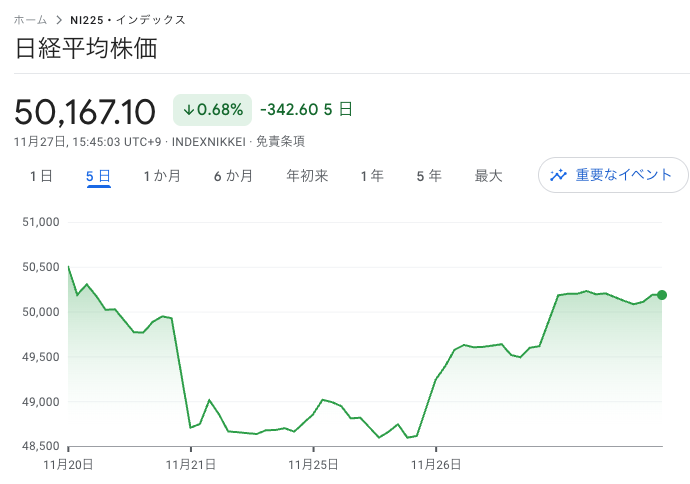Screen dimensions: 690x484
Task: Show the 5年 chart range
Action: (x=429, y=176)
